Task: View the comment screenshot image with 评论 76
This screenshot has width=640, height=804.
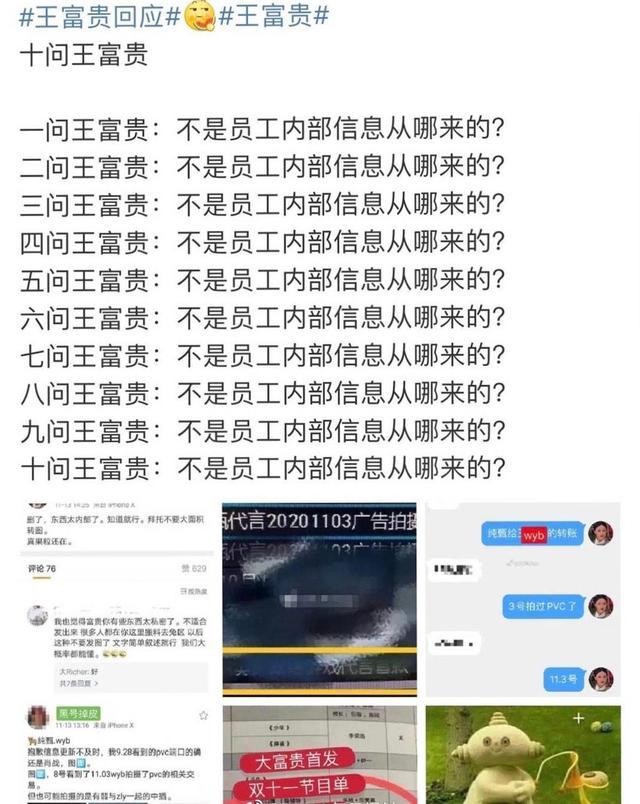Action: click(x=117, y=597)
